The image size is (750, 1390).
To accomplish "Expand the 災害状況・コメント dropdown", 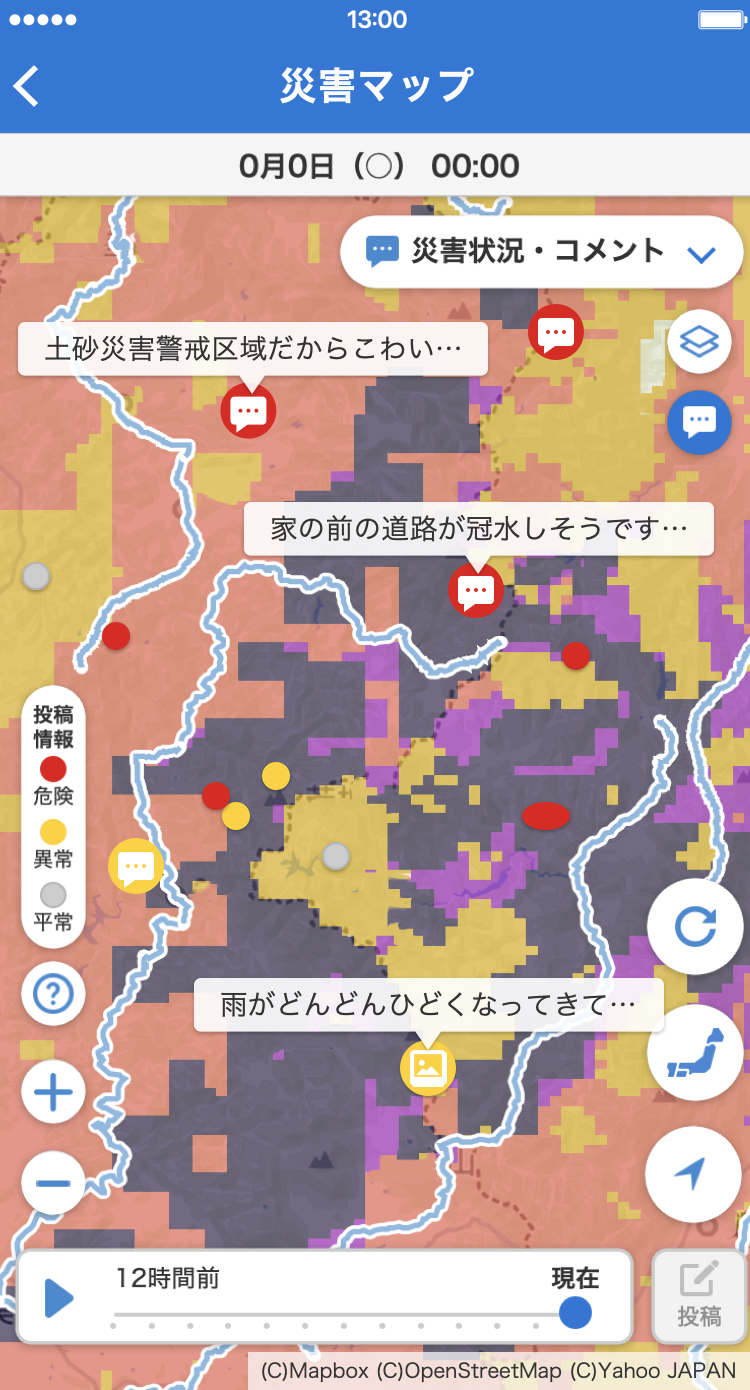I will point(541,251).
